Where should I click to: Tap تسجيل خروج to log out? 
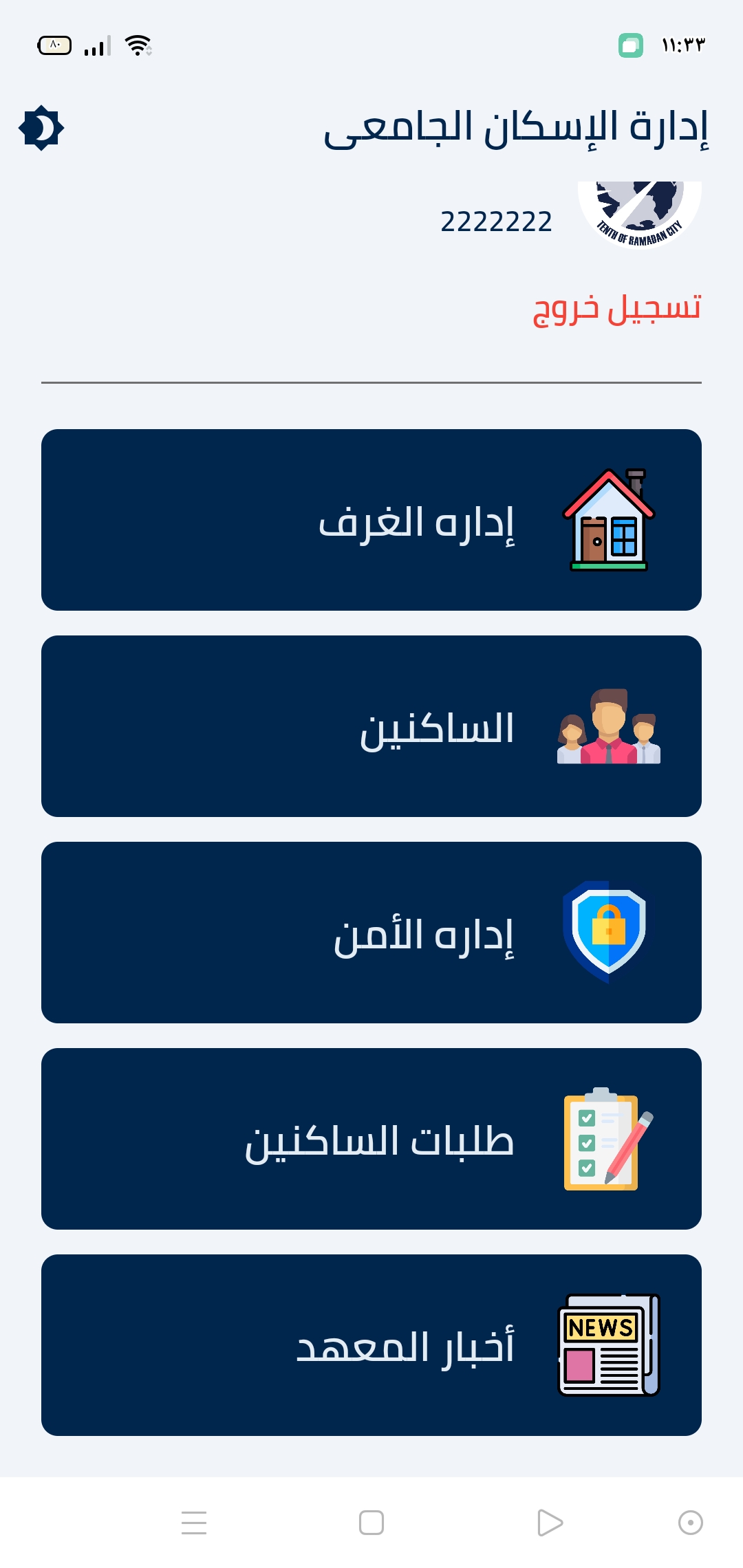[x=617, y=307]
